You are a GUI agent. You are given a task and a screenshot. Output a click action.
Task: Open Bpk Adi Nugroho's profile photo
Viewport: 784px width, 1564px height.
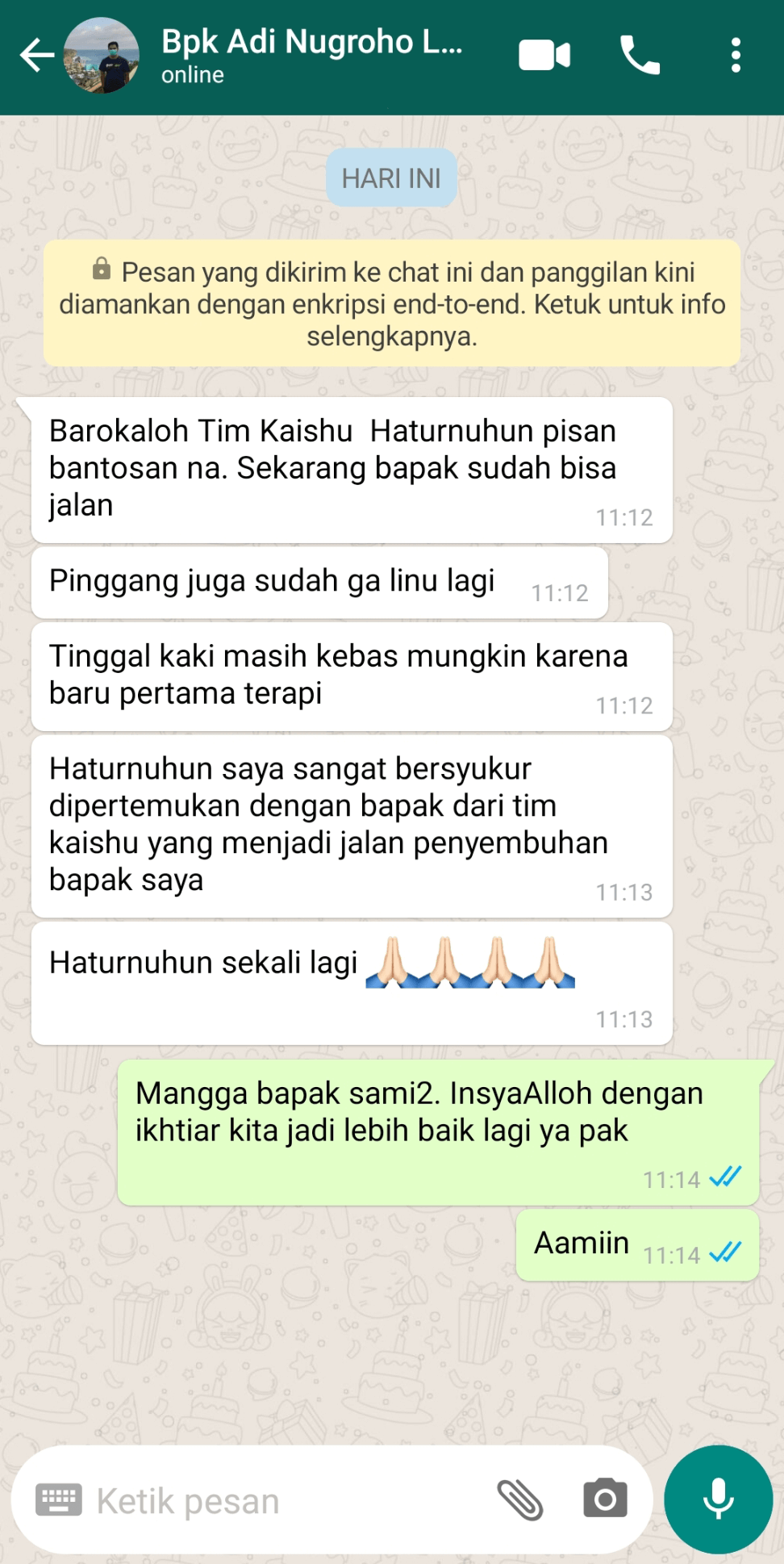(x=102, y=56)
